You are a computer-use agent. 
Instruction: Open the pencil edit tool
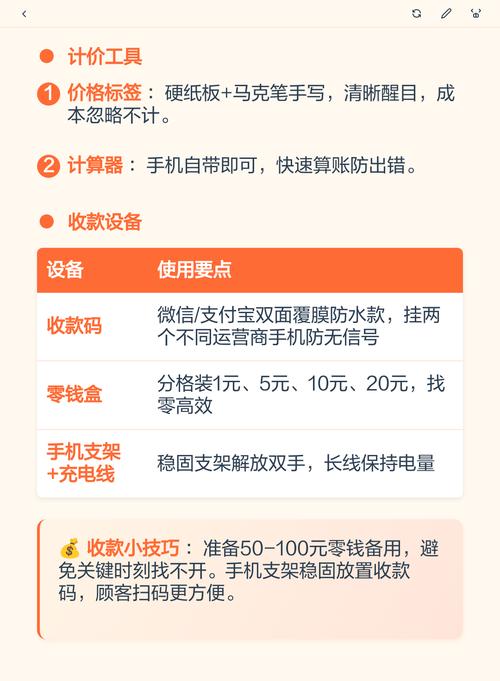[446, 13]
